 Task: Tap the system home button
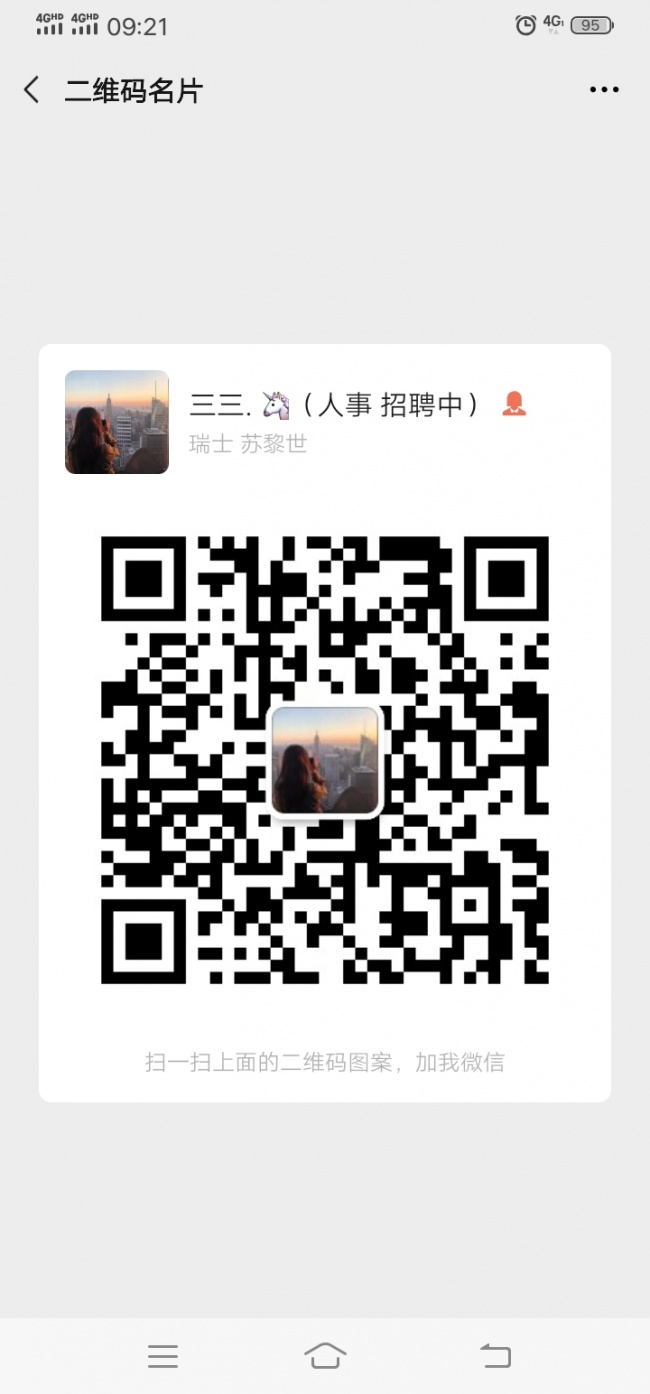(325, 1356)
